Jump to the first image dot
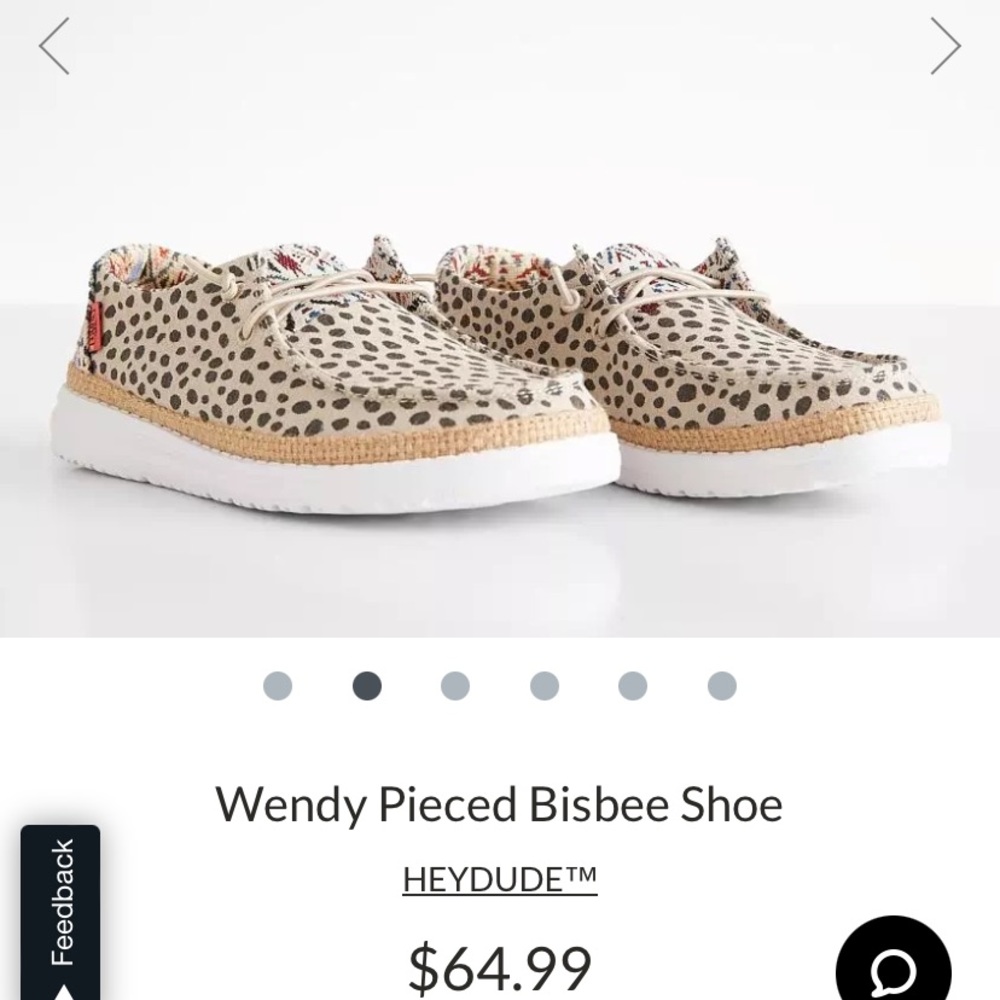The width and height of the screenshot is (1000, 1000). pos(278,686)
